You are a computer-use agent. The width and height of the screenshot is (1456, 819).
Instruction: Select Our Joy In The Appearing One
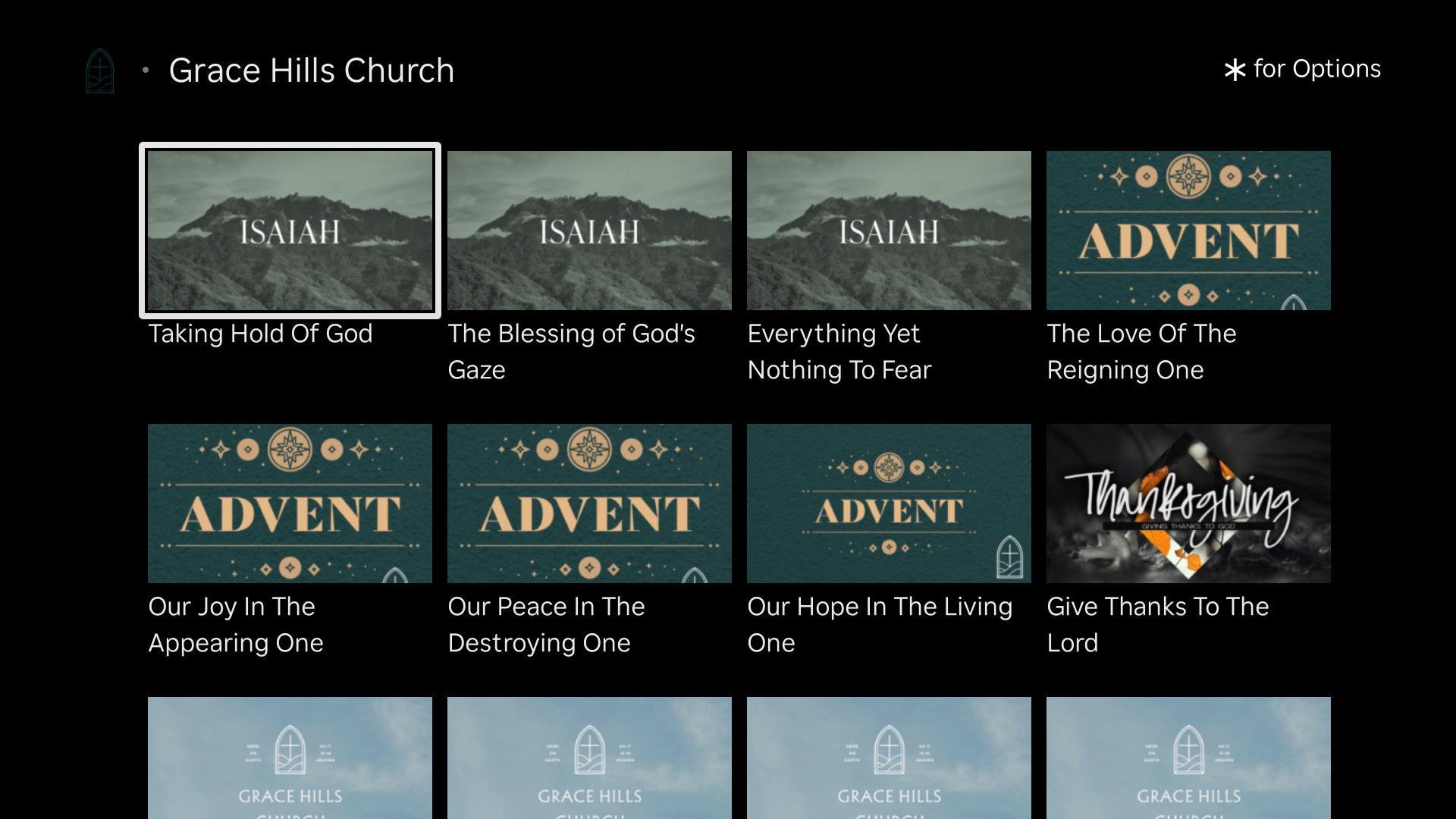click(x=290, y=504)
